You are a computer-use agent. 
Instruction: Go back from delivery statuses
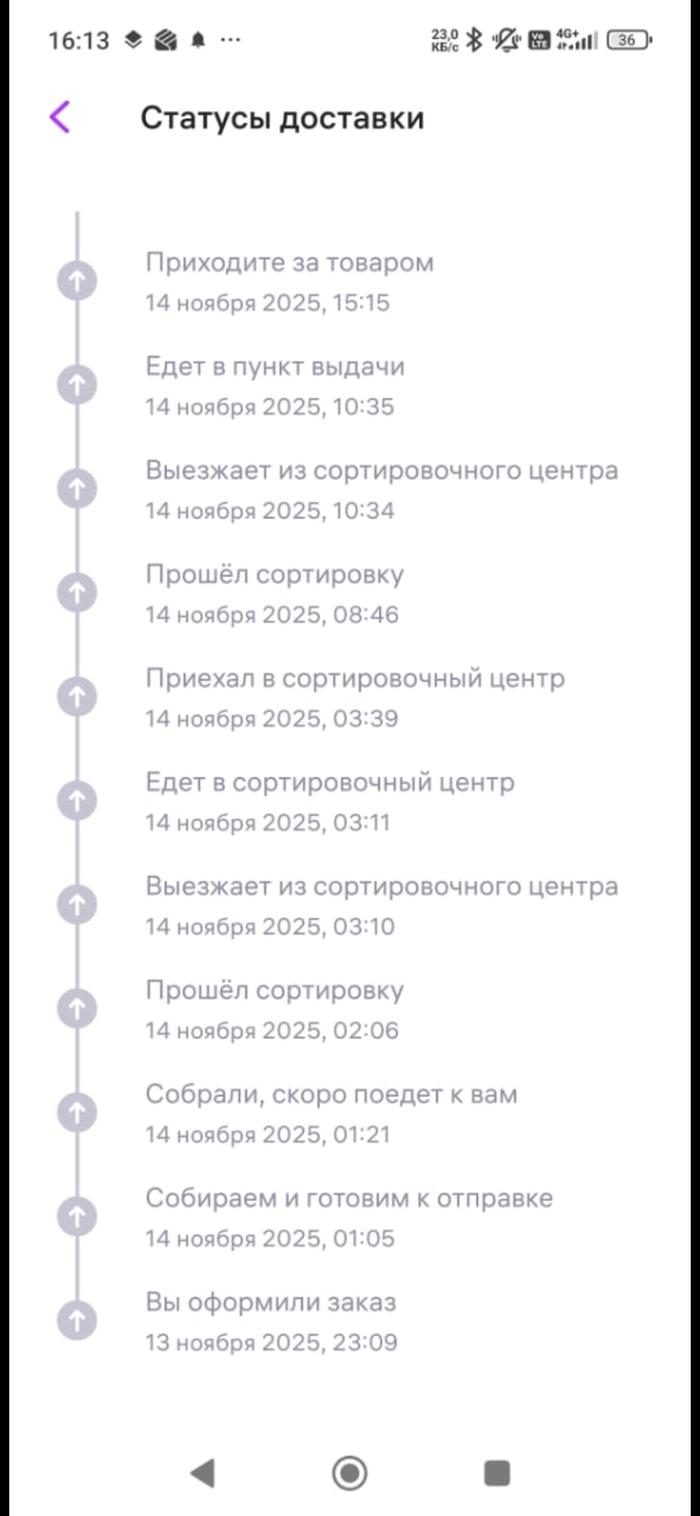tap(60, 117)
